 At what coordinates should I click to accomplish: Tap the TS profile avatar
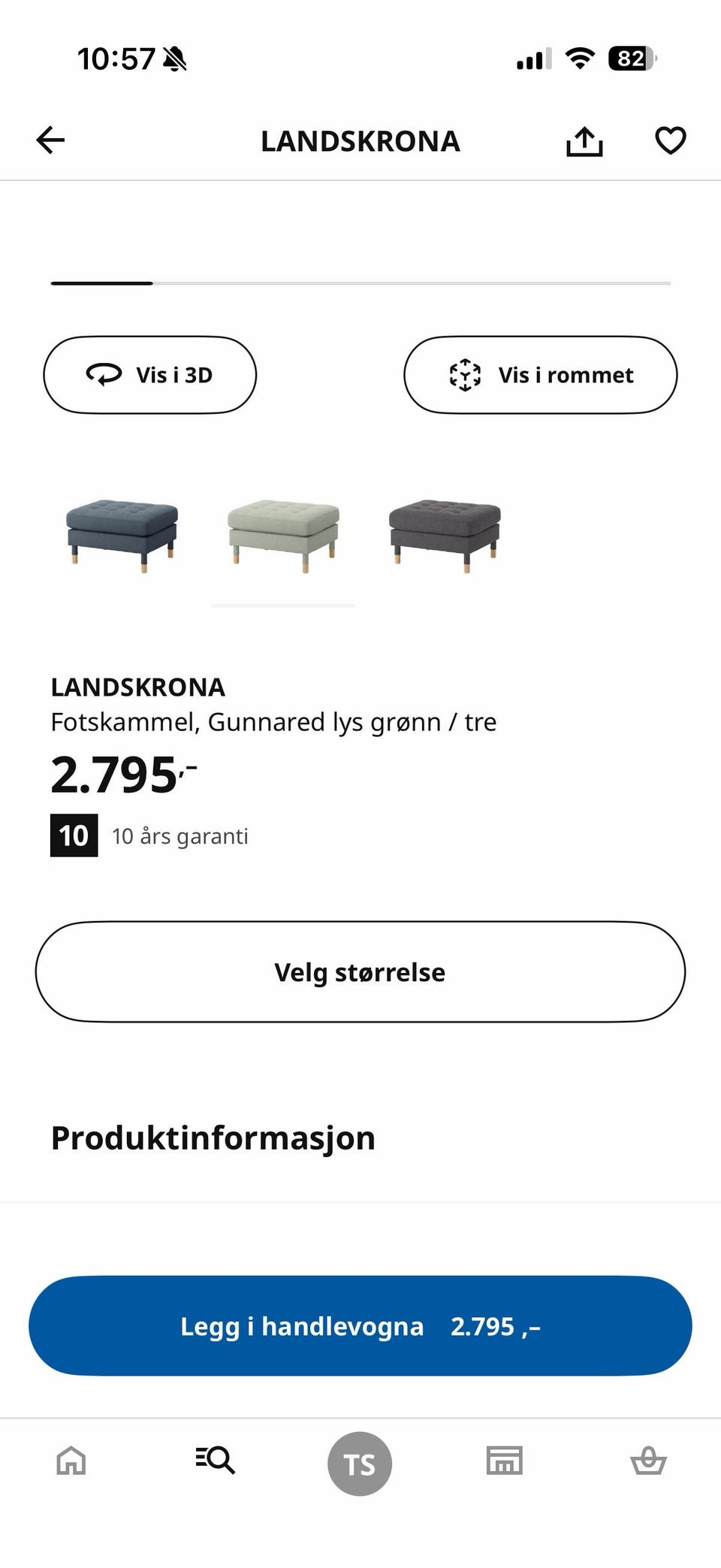click(360, 1461)
